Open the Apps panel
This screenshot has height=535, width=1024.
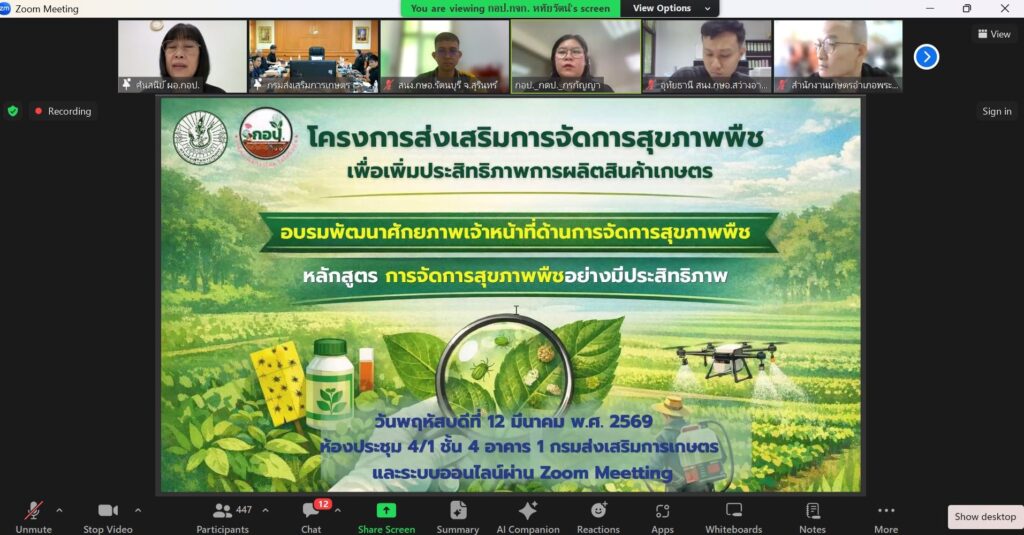point(662,515)
